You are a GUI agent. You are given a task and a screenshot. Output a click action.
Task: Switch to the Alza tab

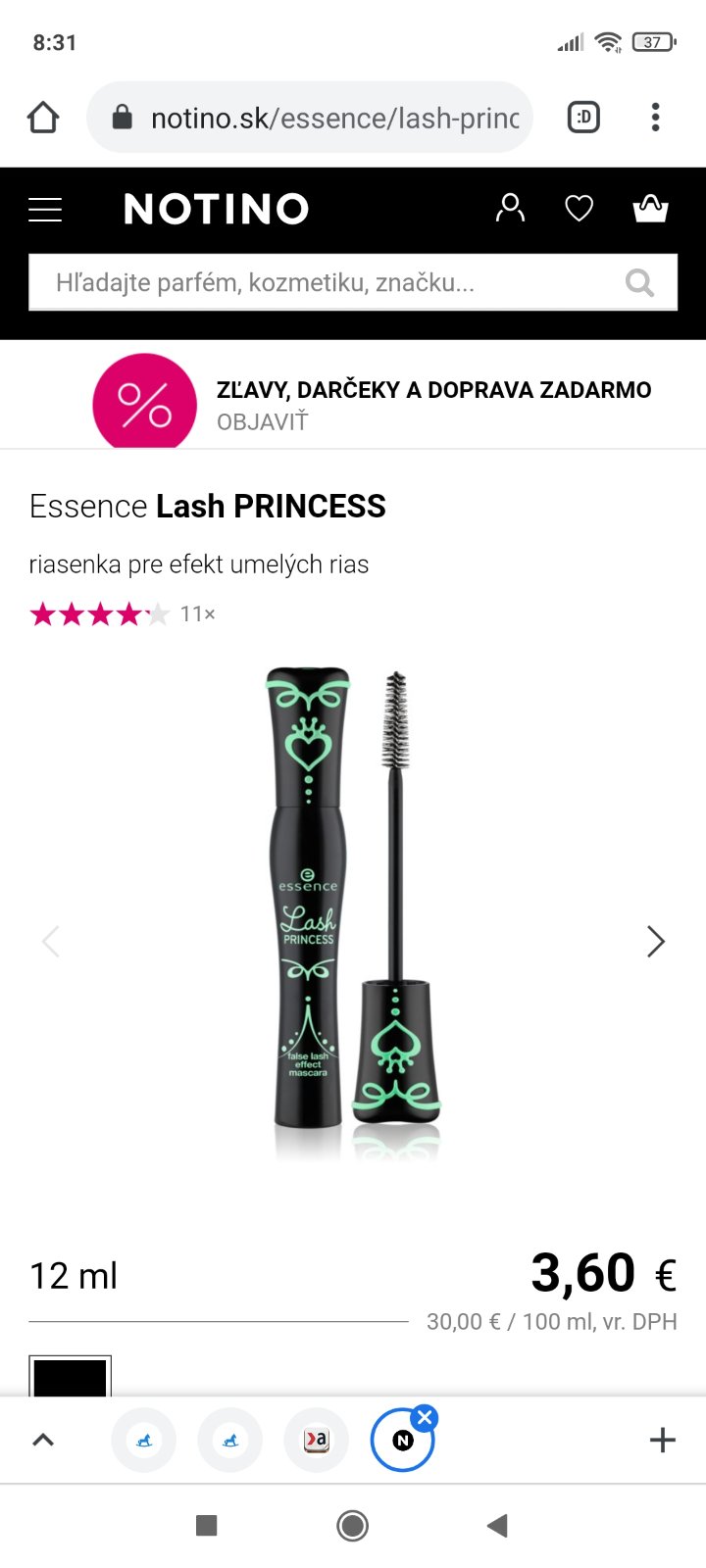coord(316,1440)
